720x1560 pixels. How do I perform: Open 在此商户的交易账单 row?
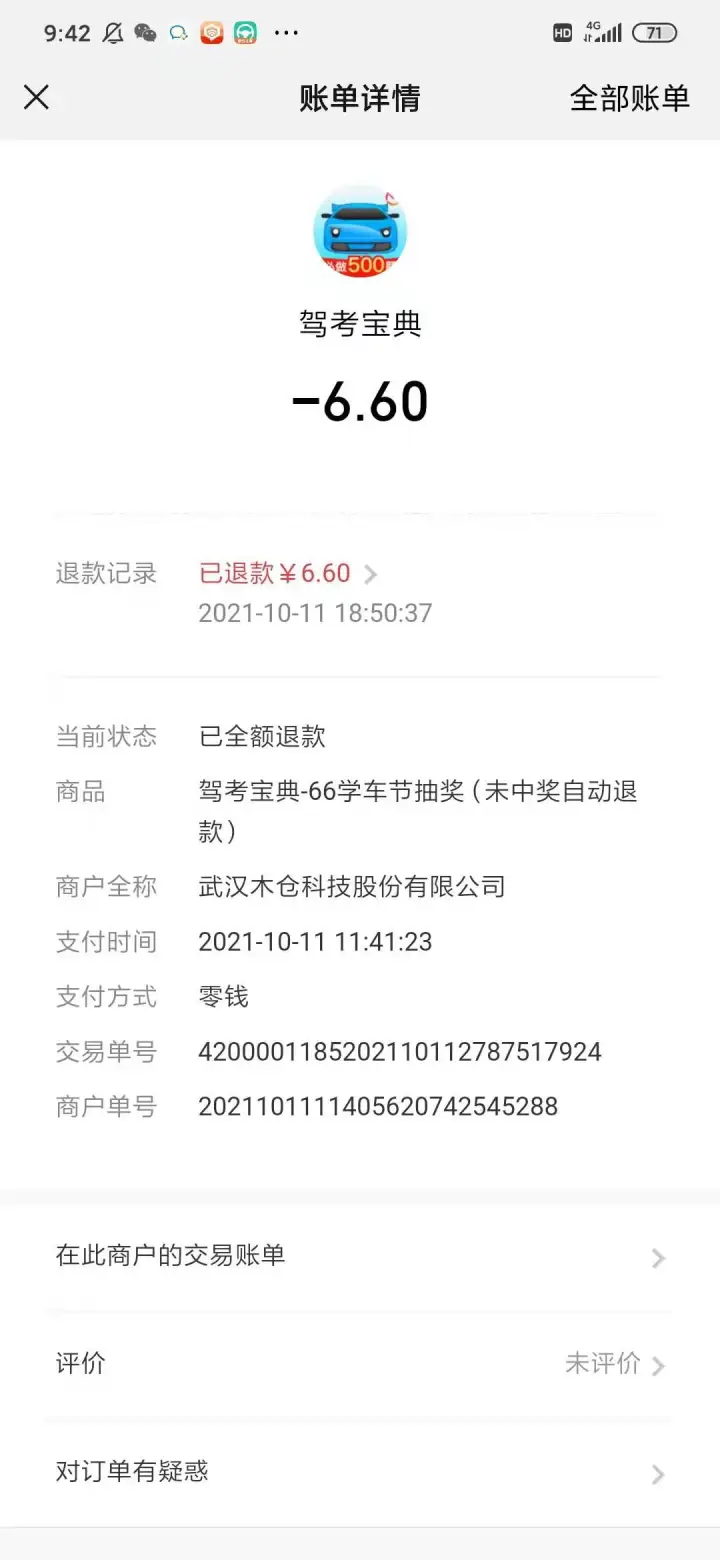point(360,1257)
